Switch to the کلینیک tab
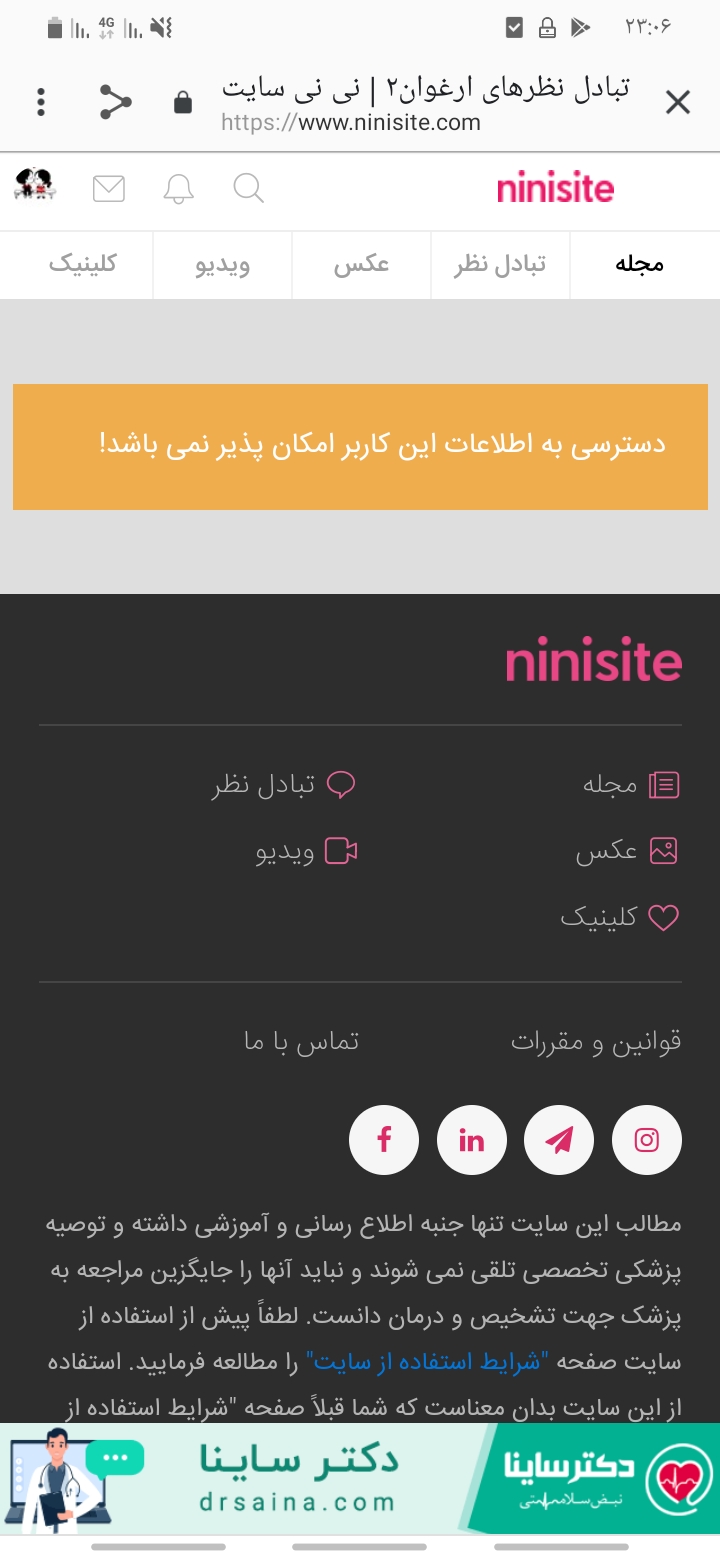 pyautogui.click(x=83, y=264)
